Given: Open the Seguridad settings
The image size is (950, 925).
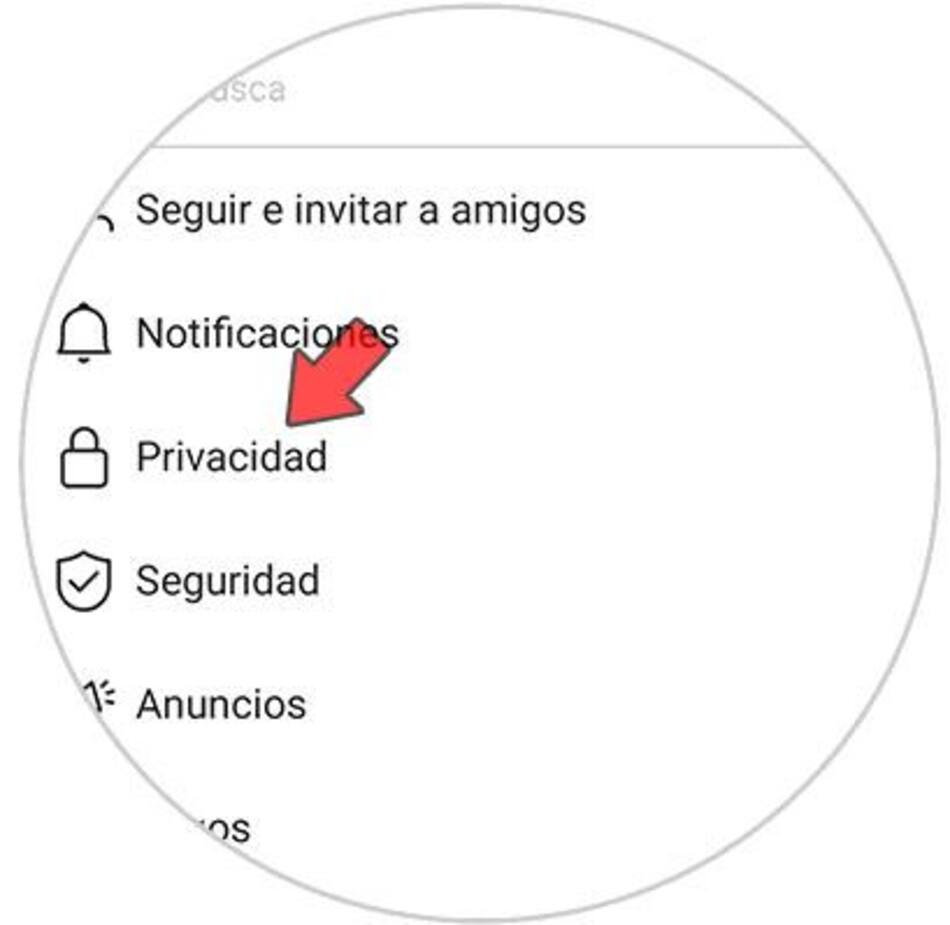Looking at the screenshot, I should click(227, 581).
